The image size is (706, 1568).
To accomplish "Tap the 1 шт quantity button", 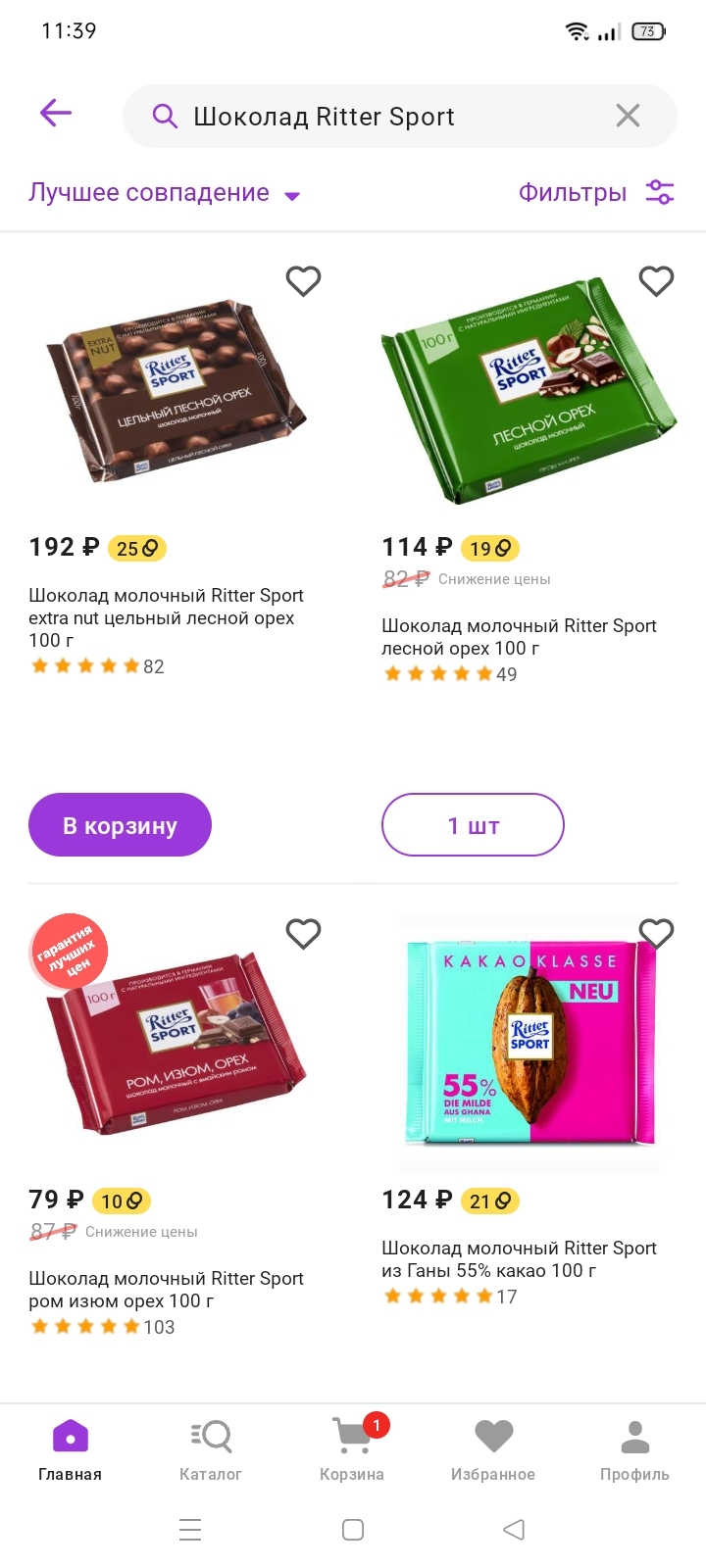I will 473,825.
